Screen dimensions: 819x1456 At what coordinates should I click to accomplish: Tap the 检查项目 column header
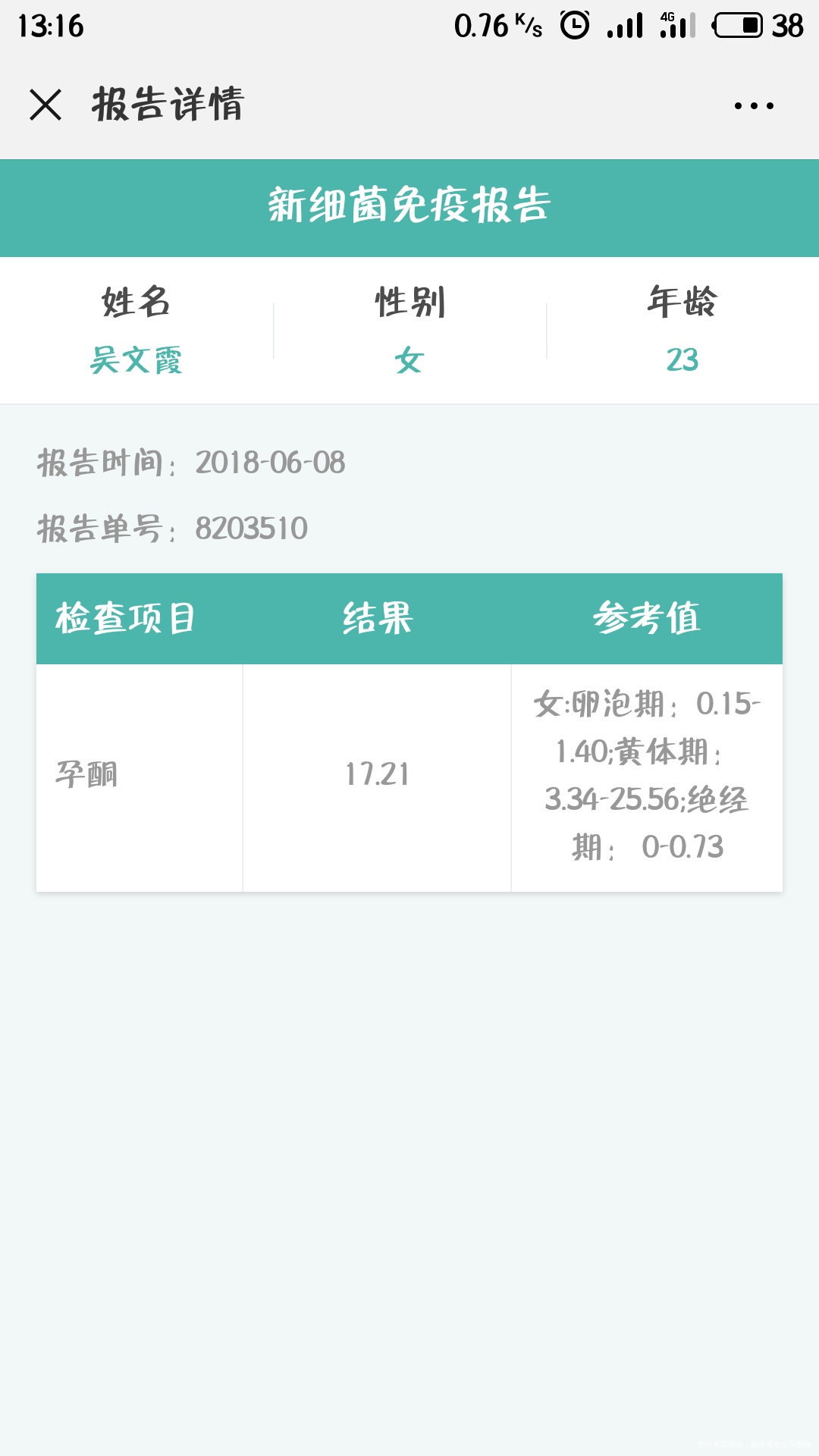(127, 618)
